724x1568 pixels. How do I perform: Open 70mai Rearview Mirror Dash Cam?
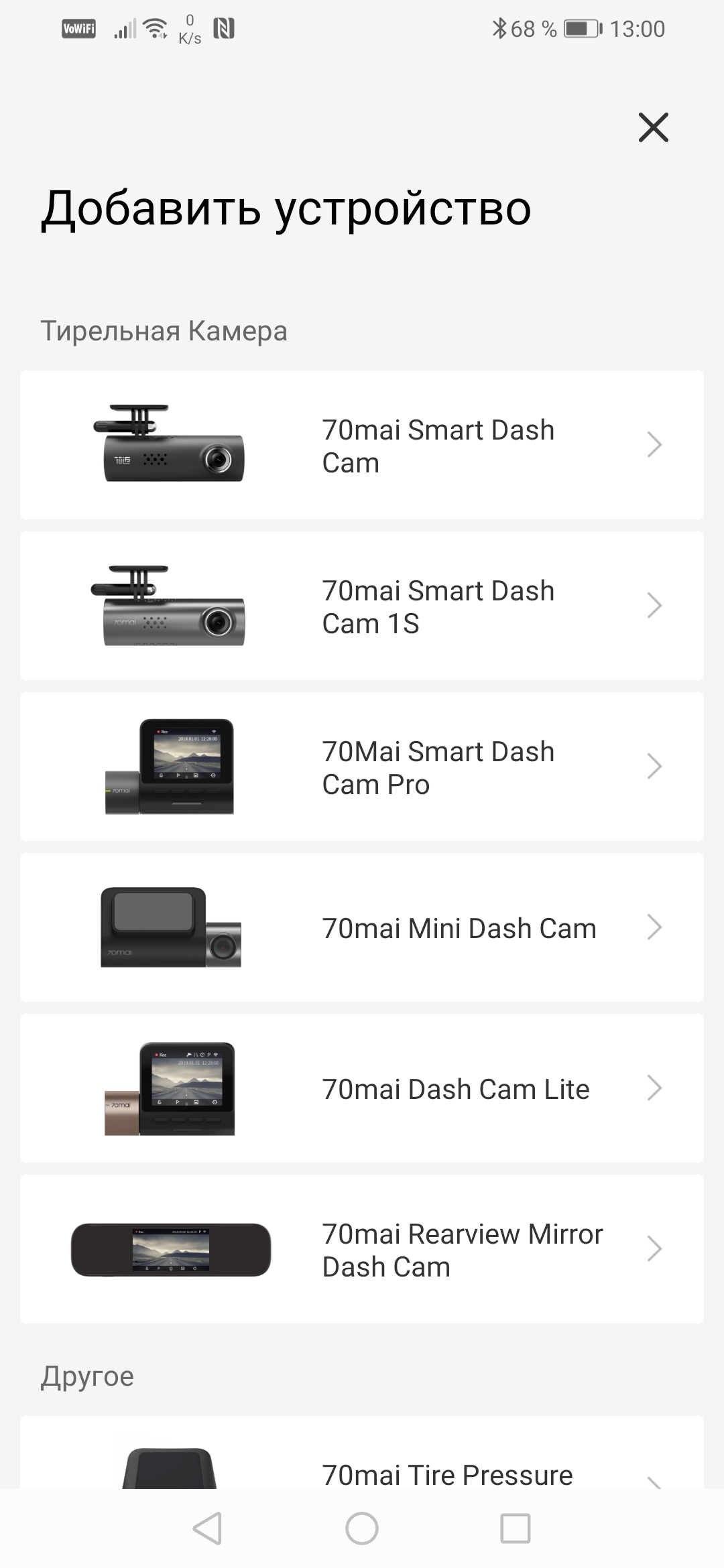pos(362,1250)
